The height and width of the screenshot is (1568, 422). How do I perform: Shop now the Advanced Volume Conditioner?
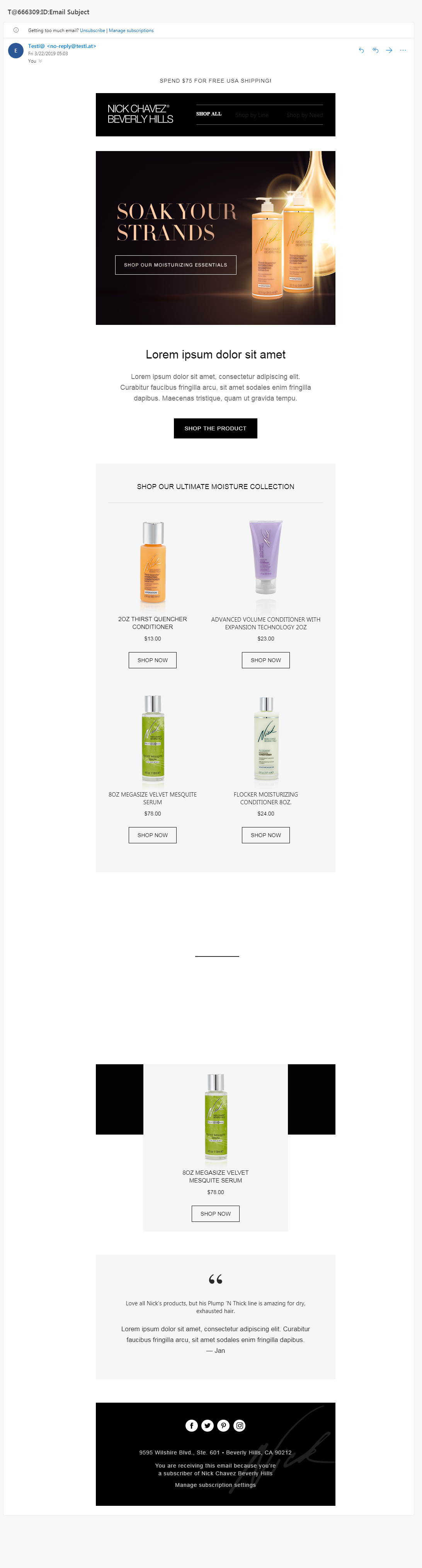(265, 660)
